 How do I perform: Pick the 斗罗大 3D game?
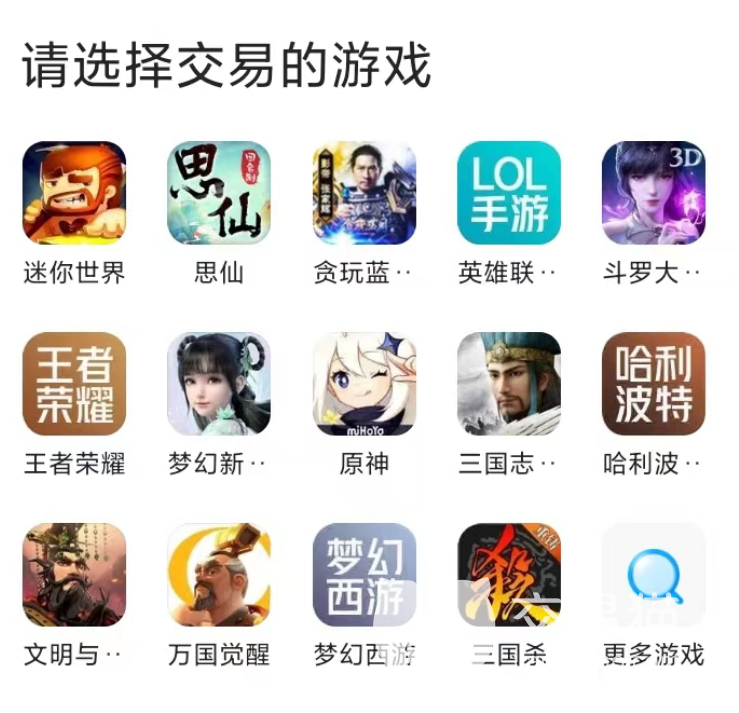tap(654, 193)
